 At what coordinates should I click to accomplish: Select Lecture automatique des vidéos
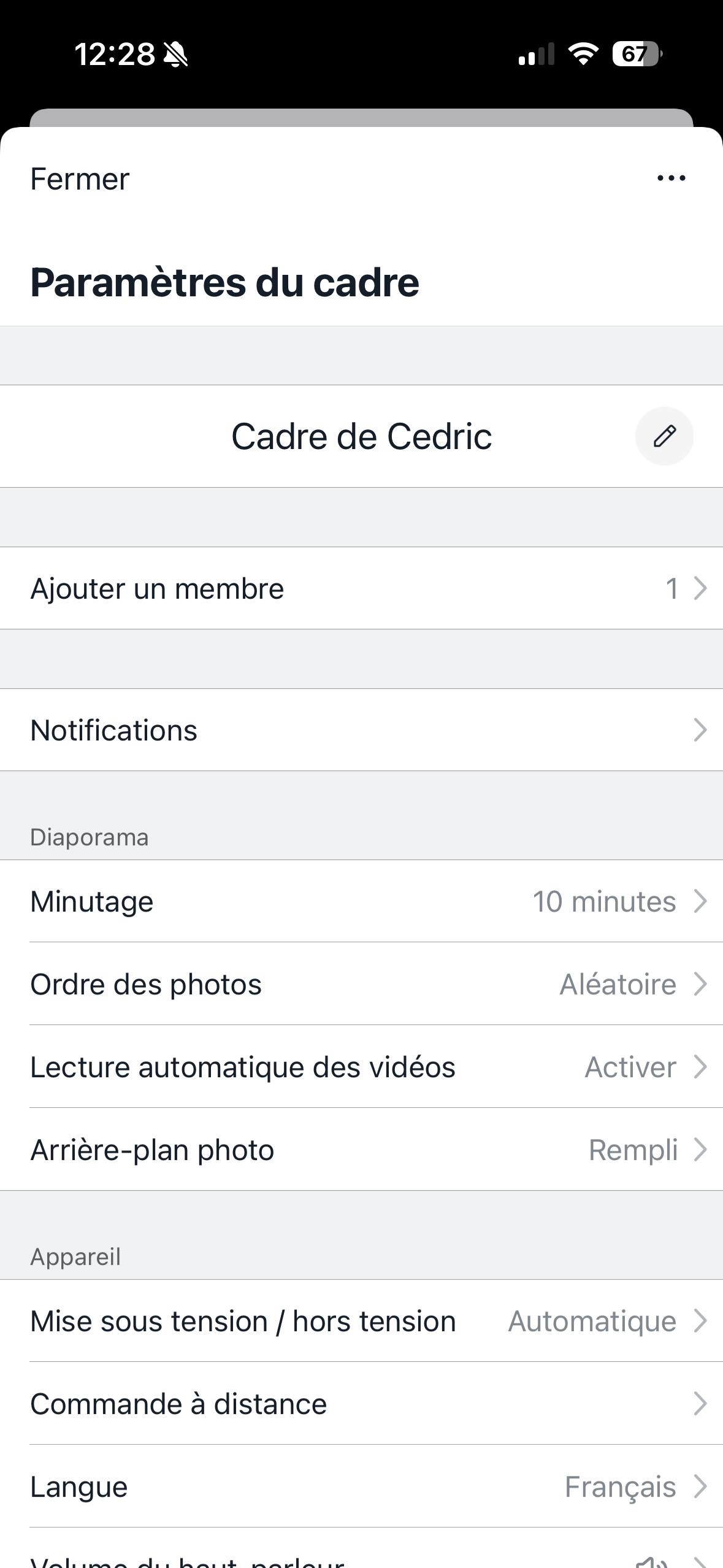(361, 1067)
